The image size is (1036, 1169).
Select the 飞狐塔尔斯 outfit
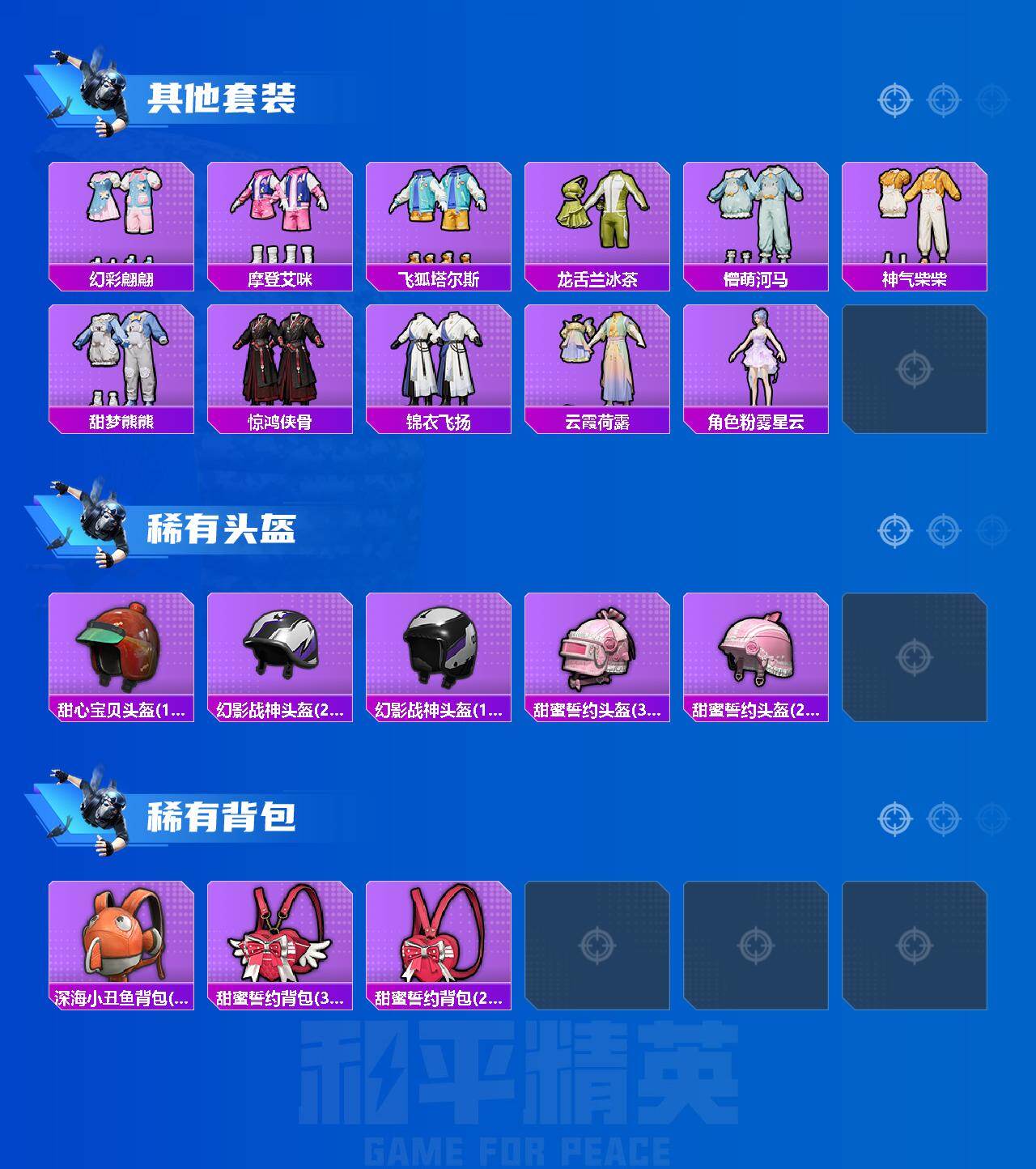(x=439, y=215)
